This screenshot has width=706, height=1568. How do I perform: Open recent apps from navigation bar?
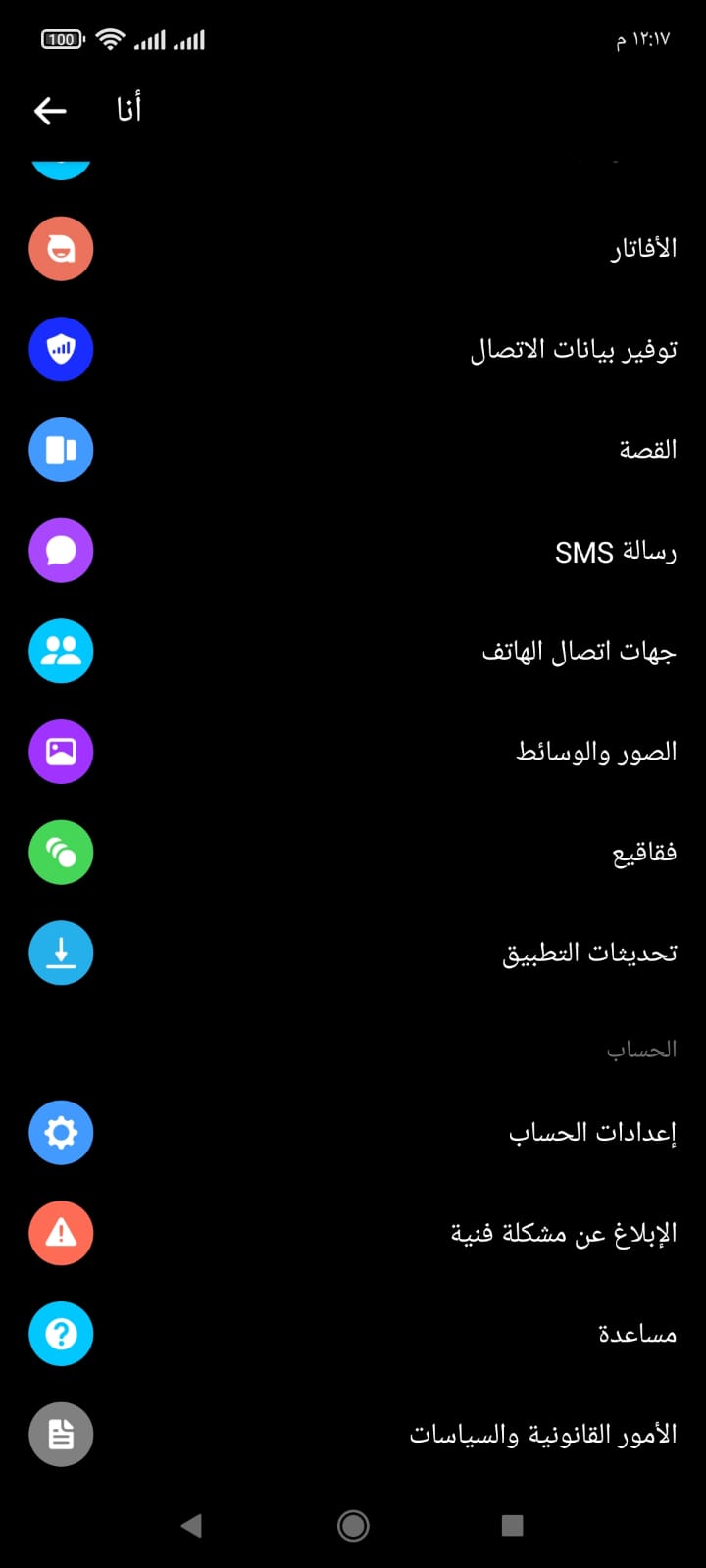[x=512, y=1525]
